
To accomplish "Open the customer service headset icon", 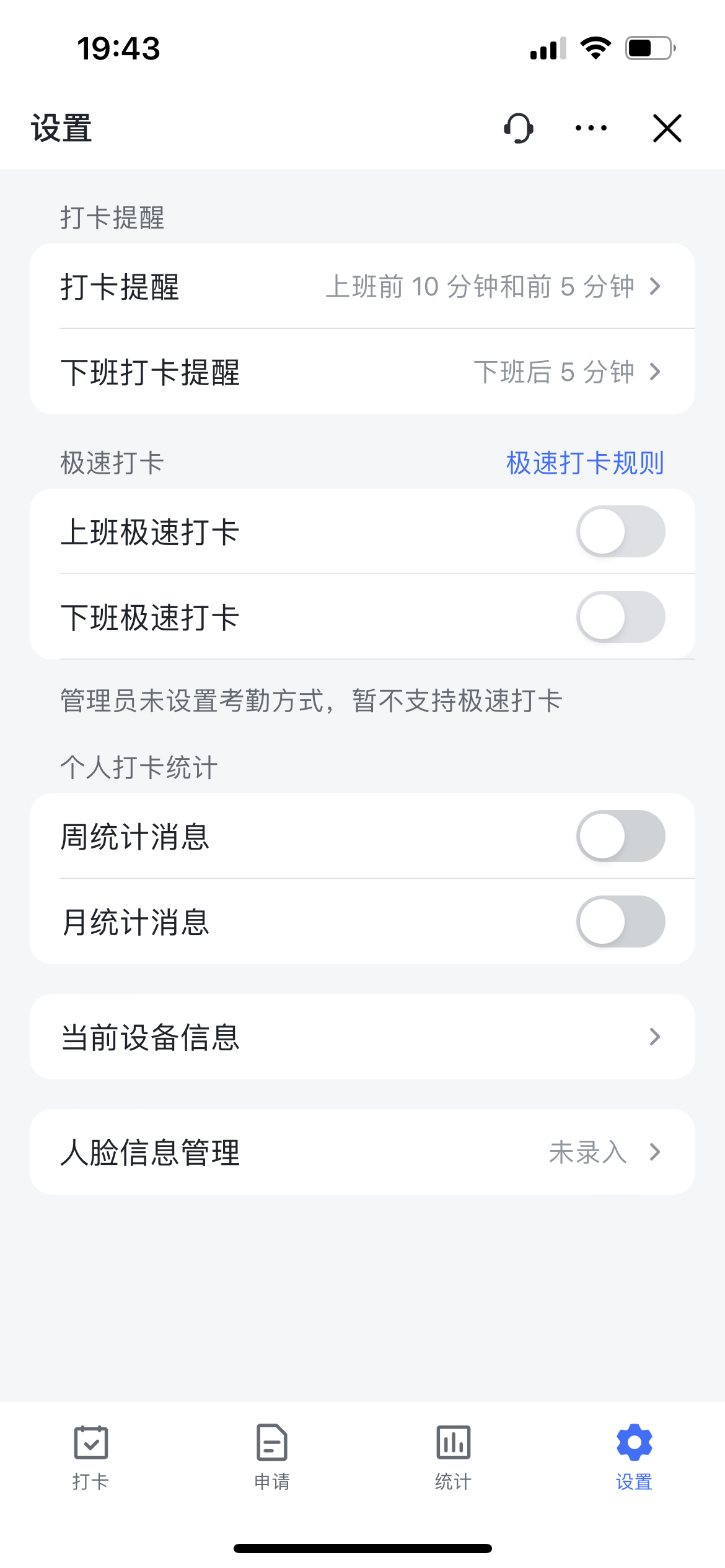I will 519,128.
